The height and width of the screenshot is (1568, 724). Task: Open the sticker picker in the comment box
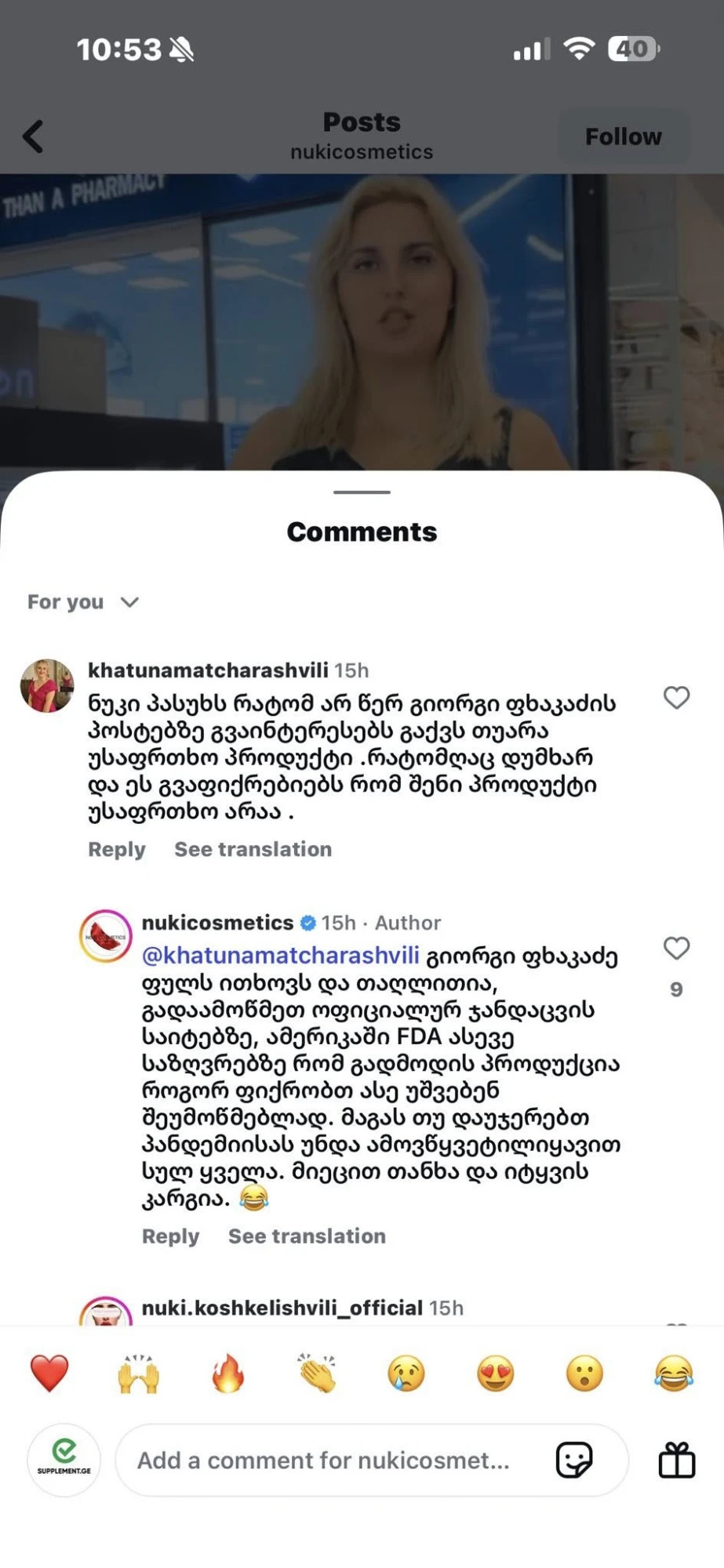click(x=574, y=1460)
